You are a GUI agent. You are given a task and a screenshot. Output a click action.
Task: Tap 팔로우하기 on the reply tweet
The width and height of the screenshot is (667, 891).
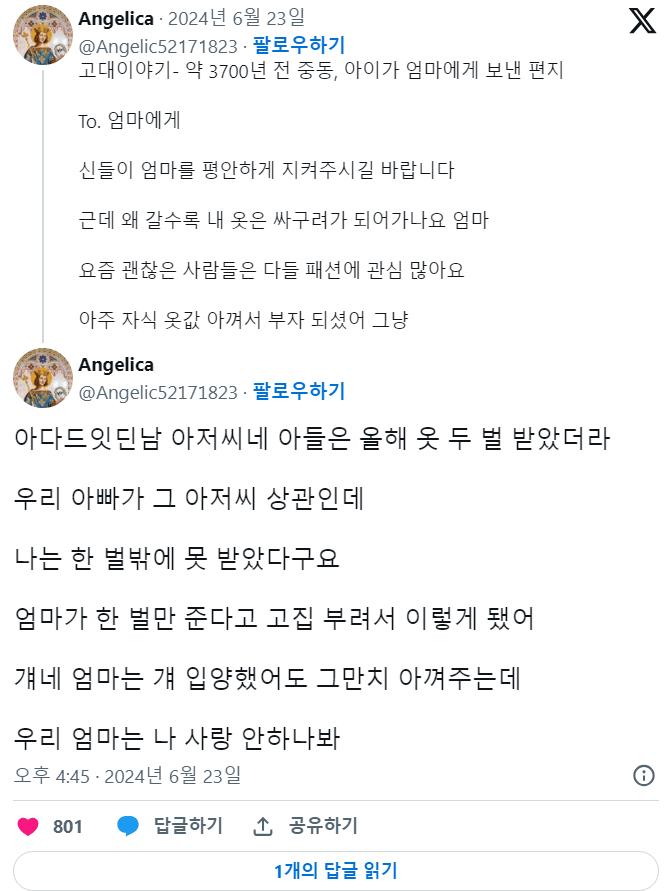tap(299, 391)
